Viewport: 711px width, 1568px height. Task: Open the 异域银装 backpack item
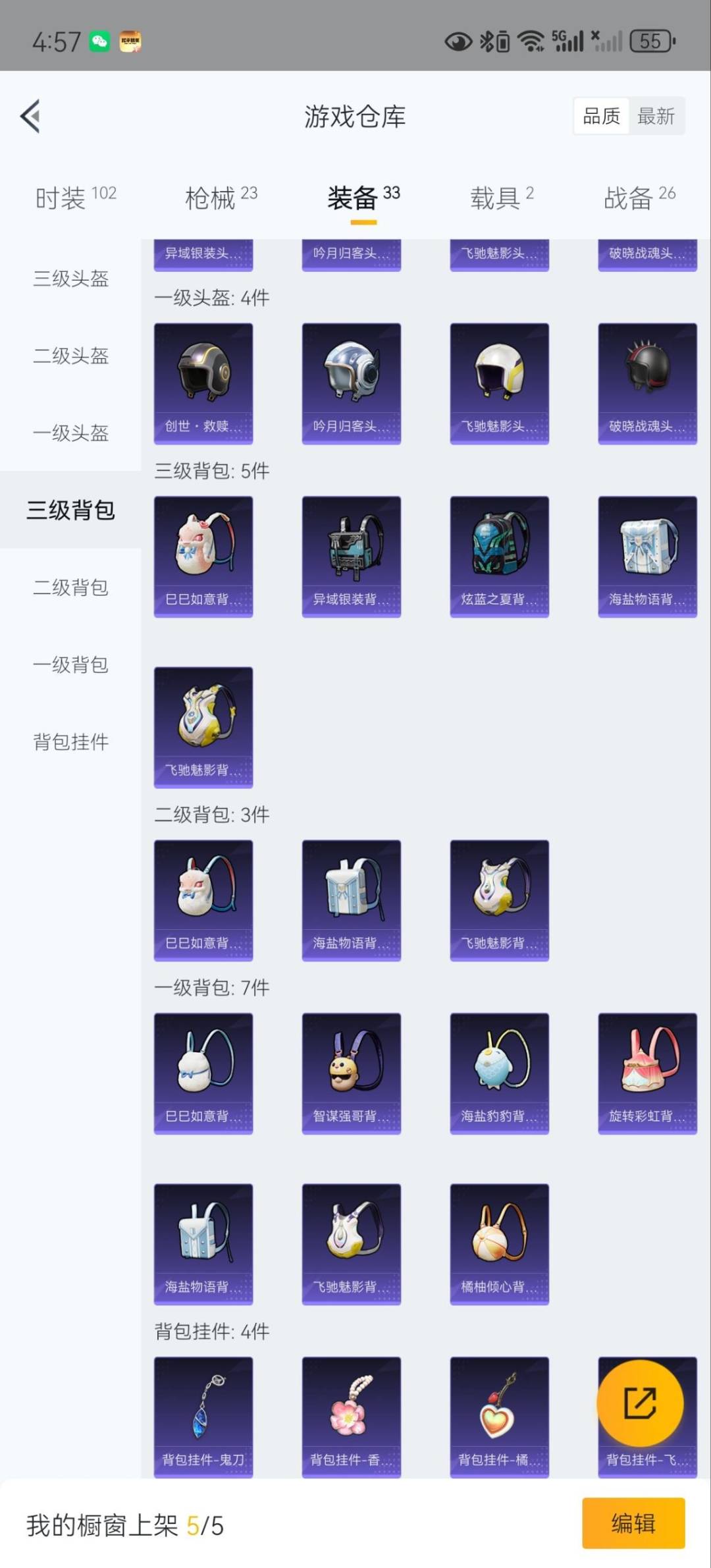[351, 556]
